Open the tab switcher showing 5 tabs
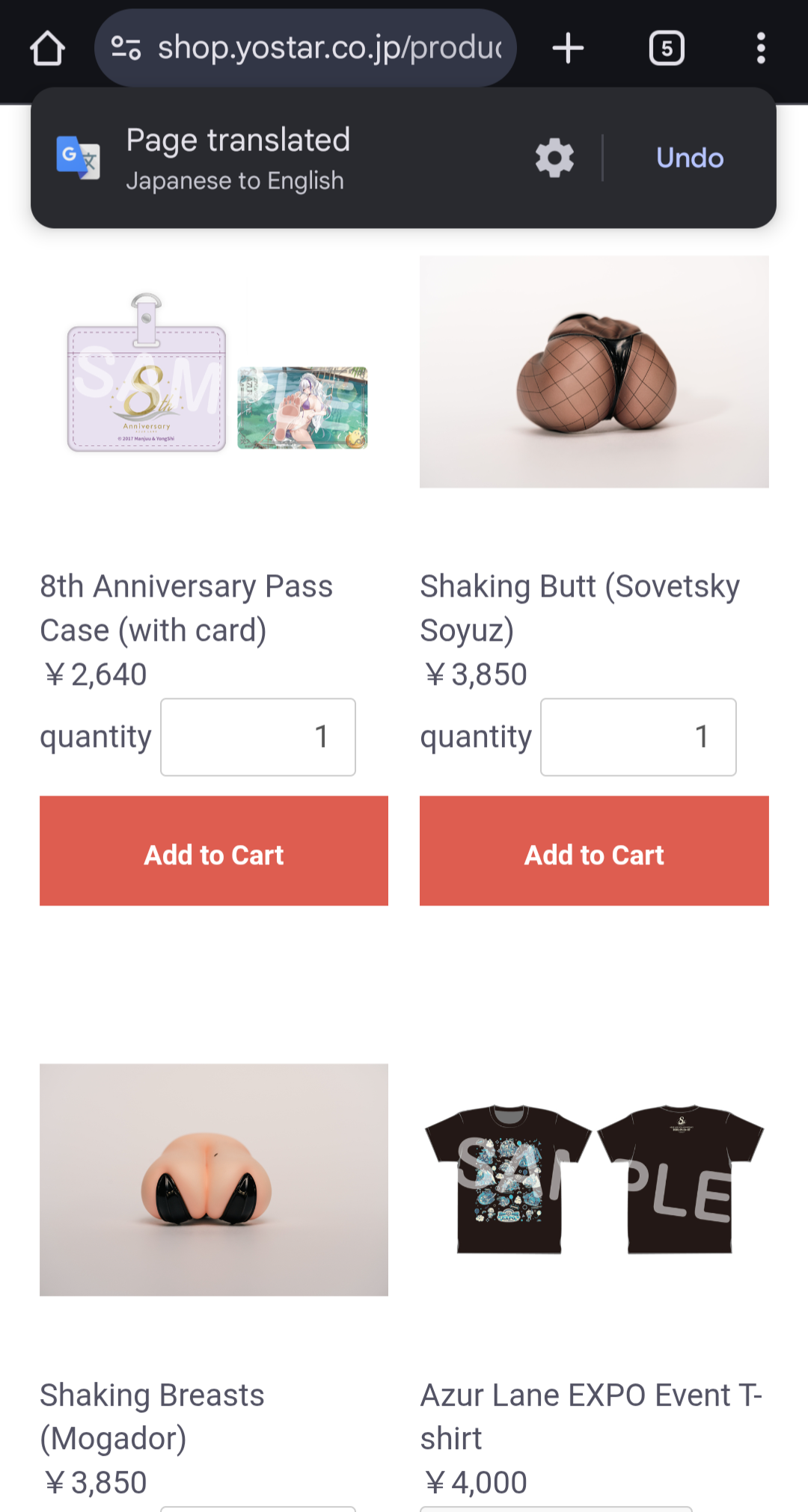 (x=667, y=49)
